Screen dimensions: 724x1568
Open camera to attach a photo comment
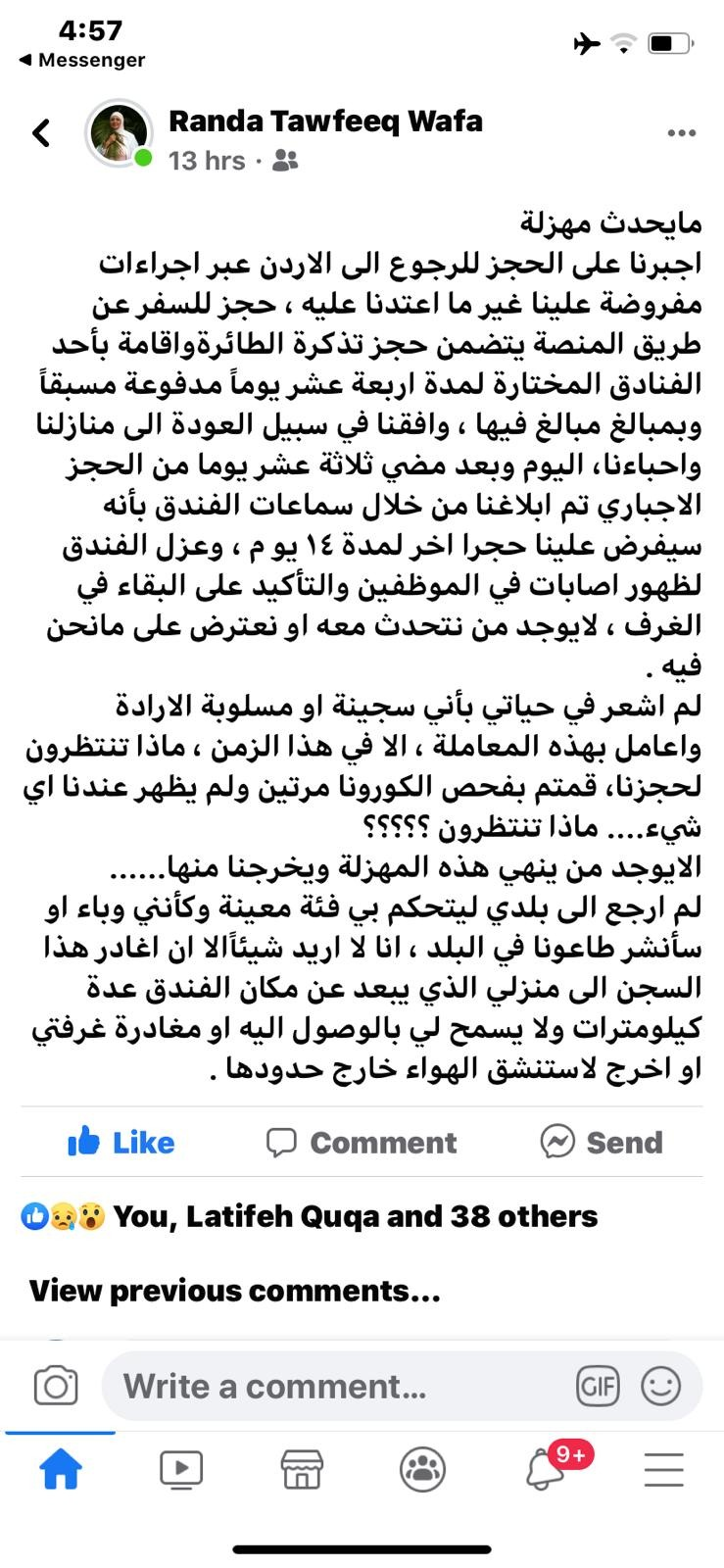coord(56,1386)
